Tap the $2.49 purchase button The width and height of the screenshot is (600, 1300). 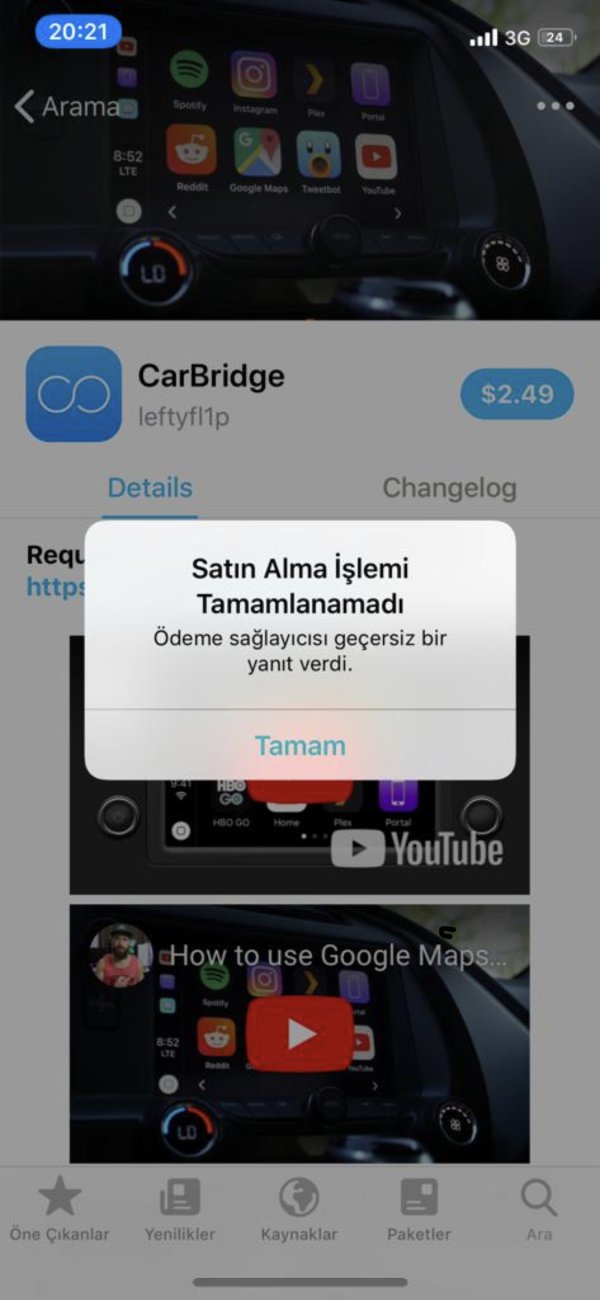tap(517, 394)
